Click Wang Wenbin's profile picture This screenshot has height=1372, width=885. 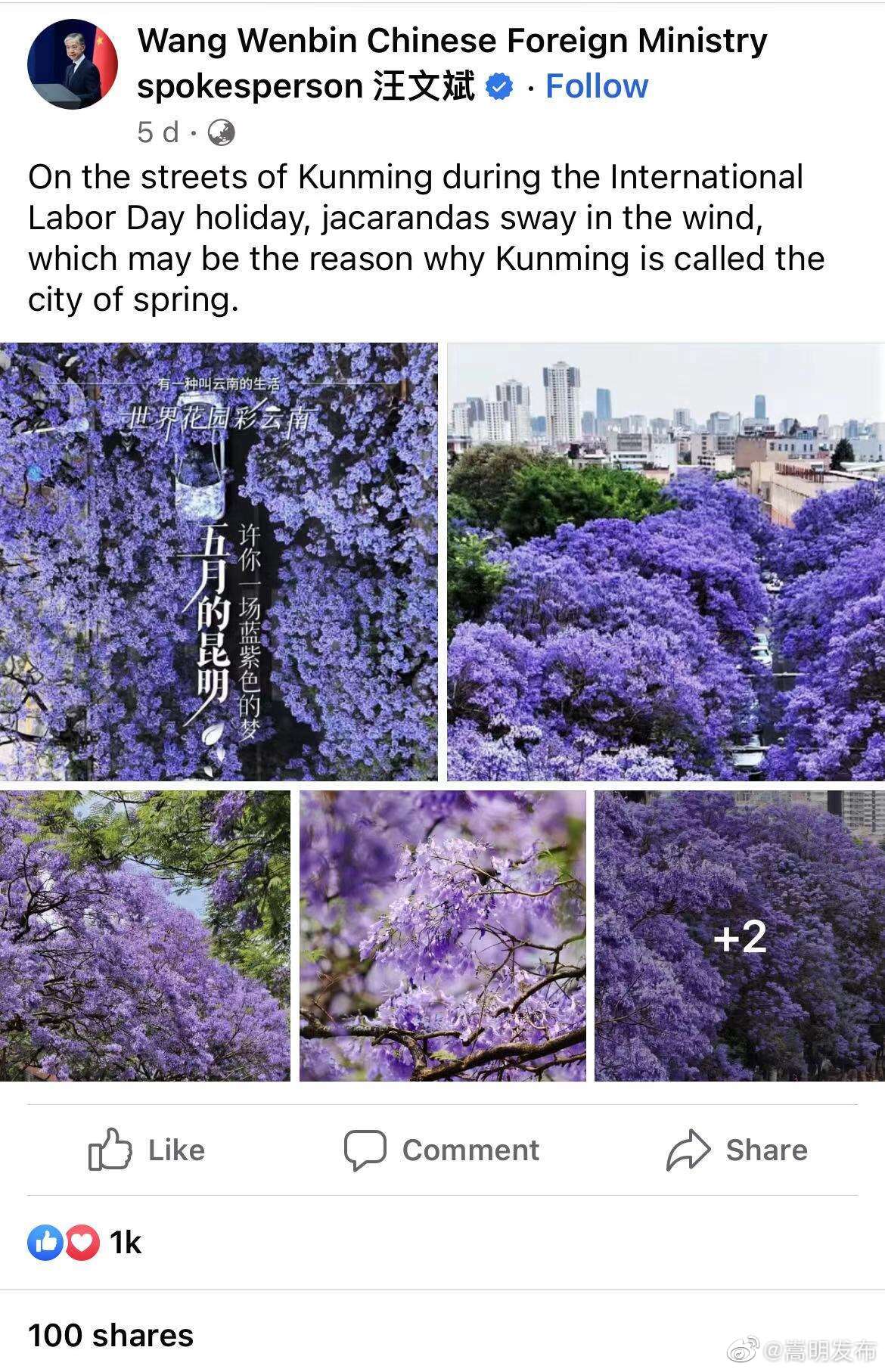click(72, 67)
